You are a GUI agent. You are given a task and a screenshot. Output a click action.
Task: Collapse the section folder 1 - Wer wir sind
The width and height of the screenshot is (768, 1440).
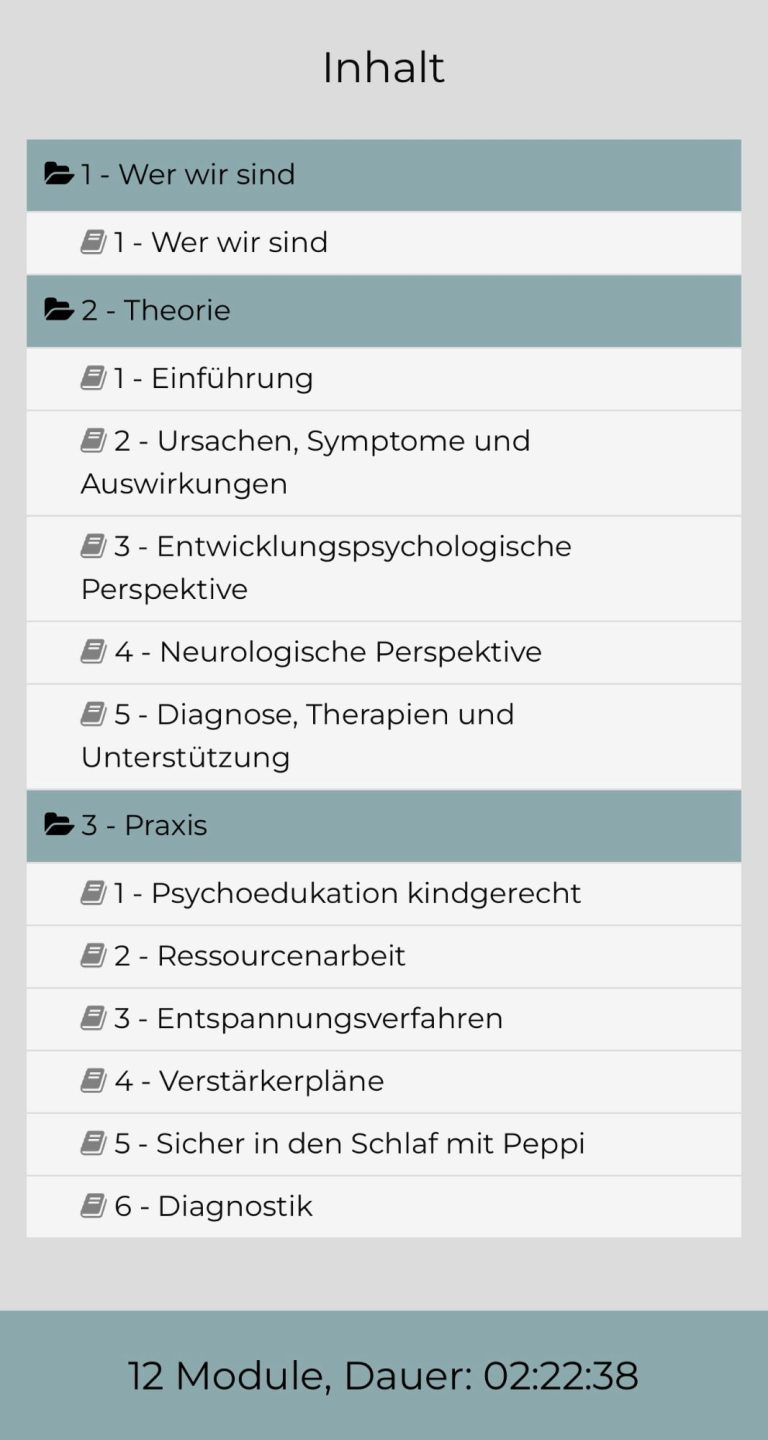384,175
